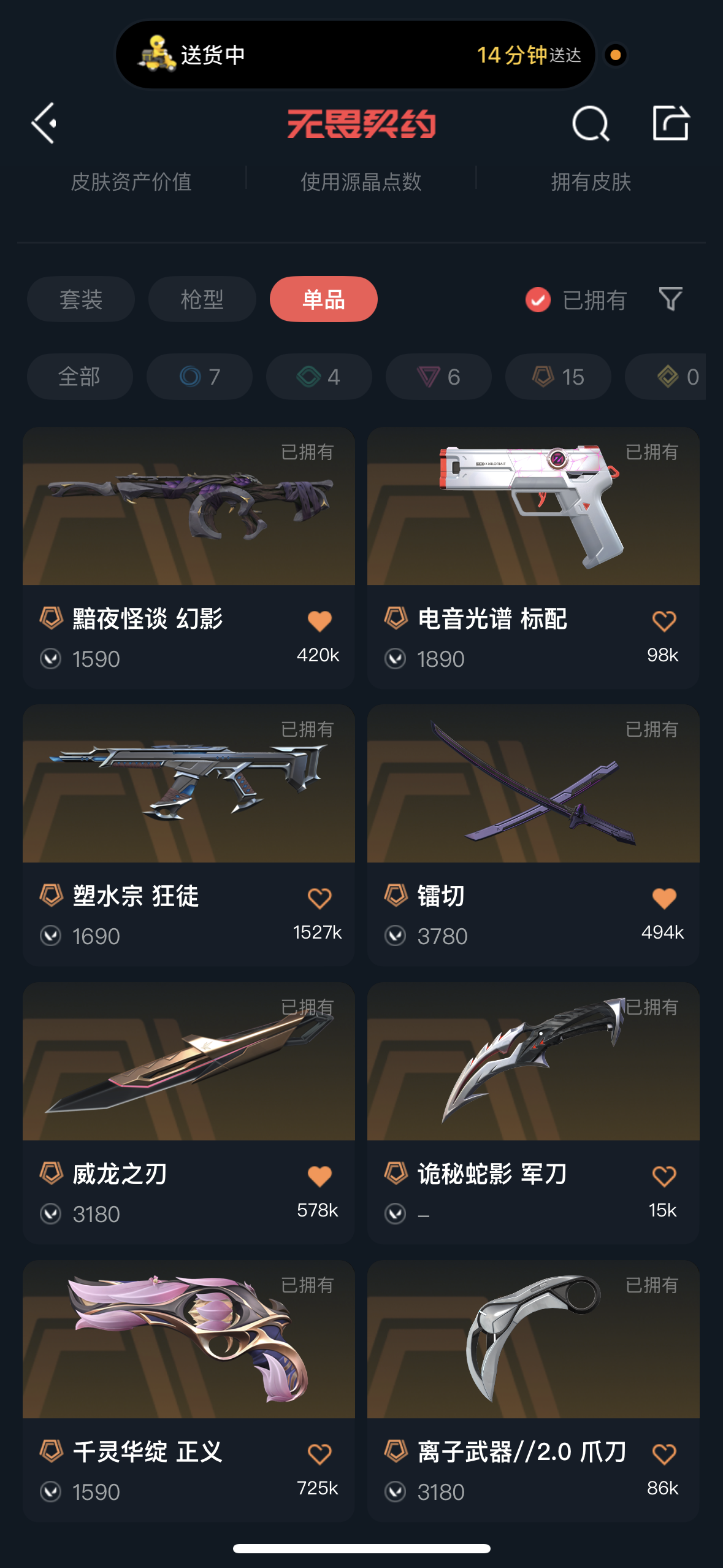The height and width of the screenshot is (1568, 723).
Task: Filter by the green tier chip showing 4
Action: click(319, 377)
